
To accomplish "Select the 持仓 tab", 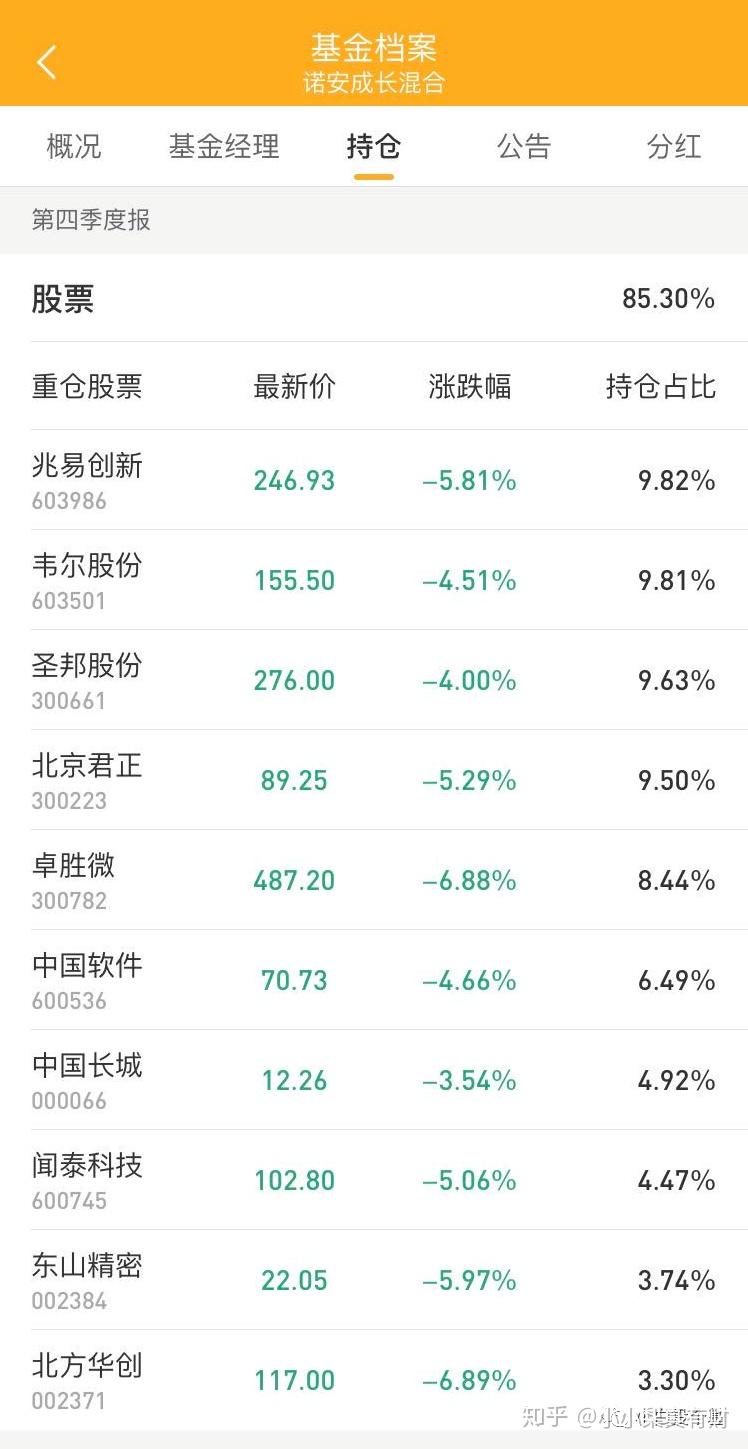I will point(374,146).
